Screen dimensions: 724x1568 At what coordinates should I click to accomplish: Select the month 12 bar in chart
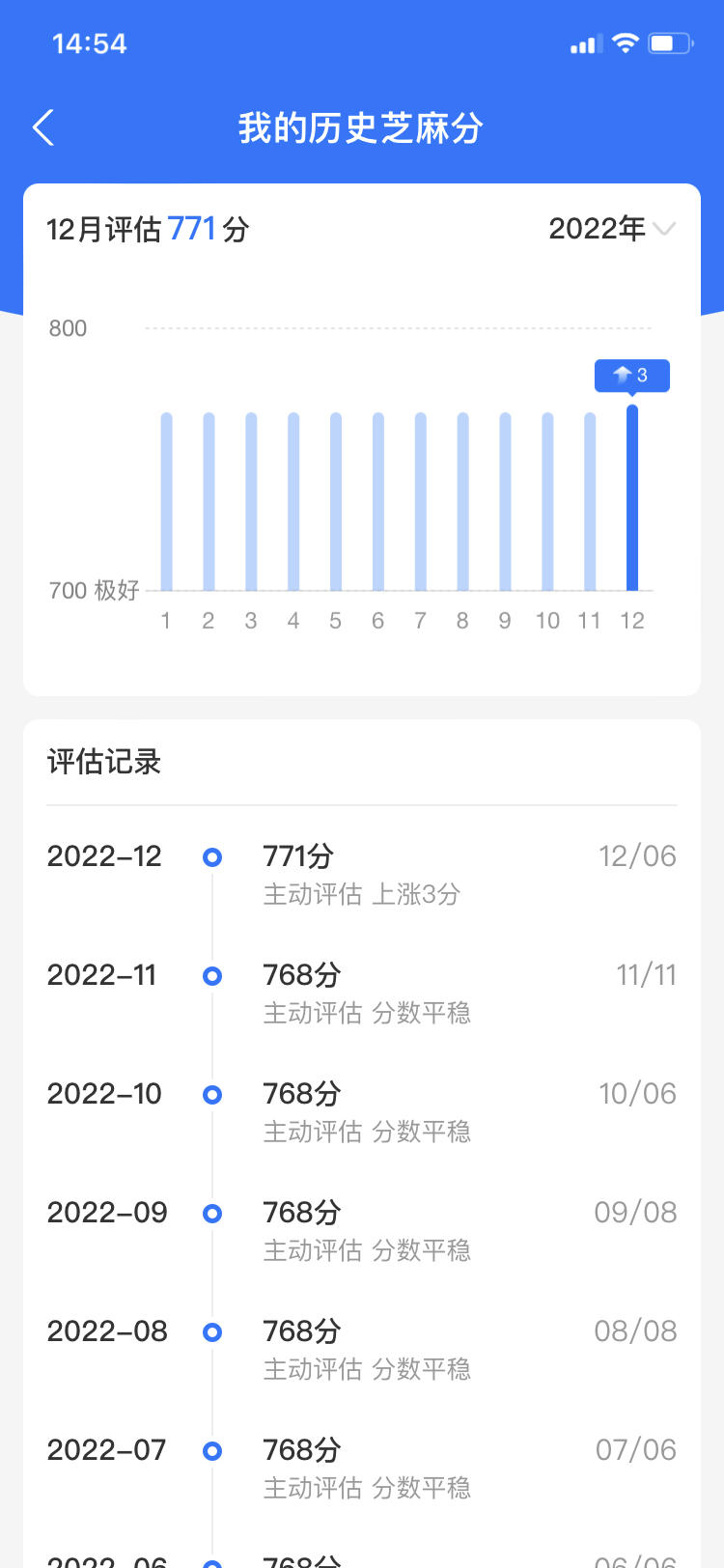click(x=632, y=497)
